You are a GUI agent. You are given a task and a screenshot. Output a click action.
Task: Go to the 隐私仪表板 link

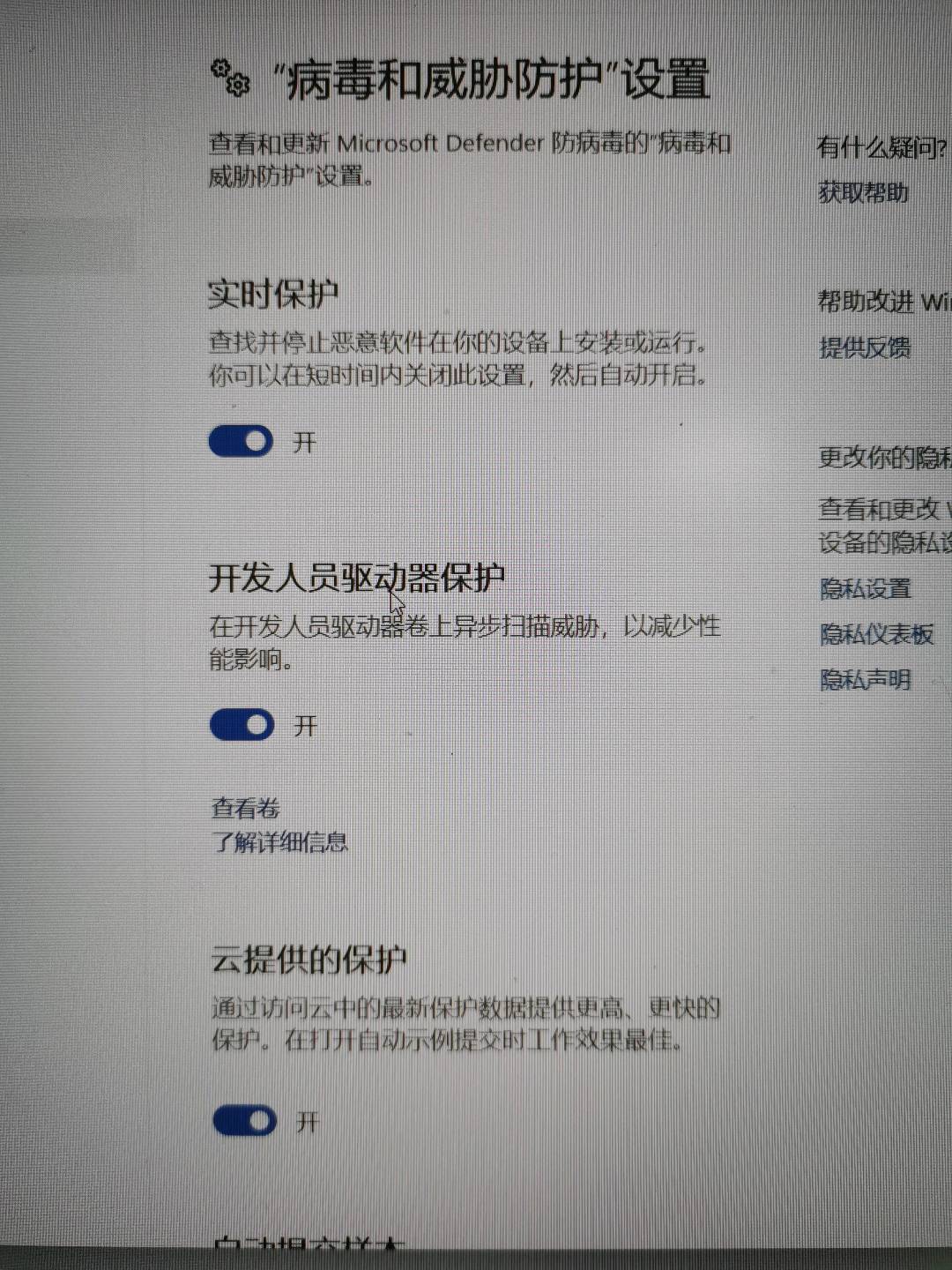pos(876,634)
